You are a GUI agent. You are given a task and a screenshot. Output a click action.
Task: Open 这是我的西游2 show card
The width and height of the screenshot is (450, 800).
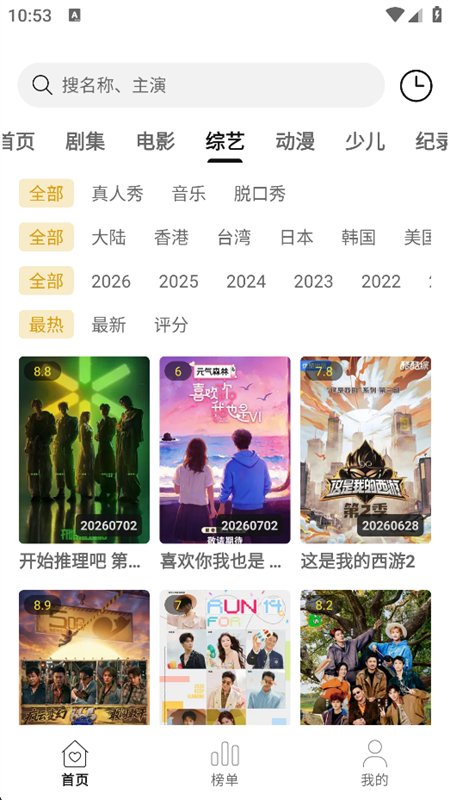[x=365, y=464]
